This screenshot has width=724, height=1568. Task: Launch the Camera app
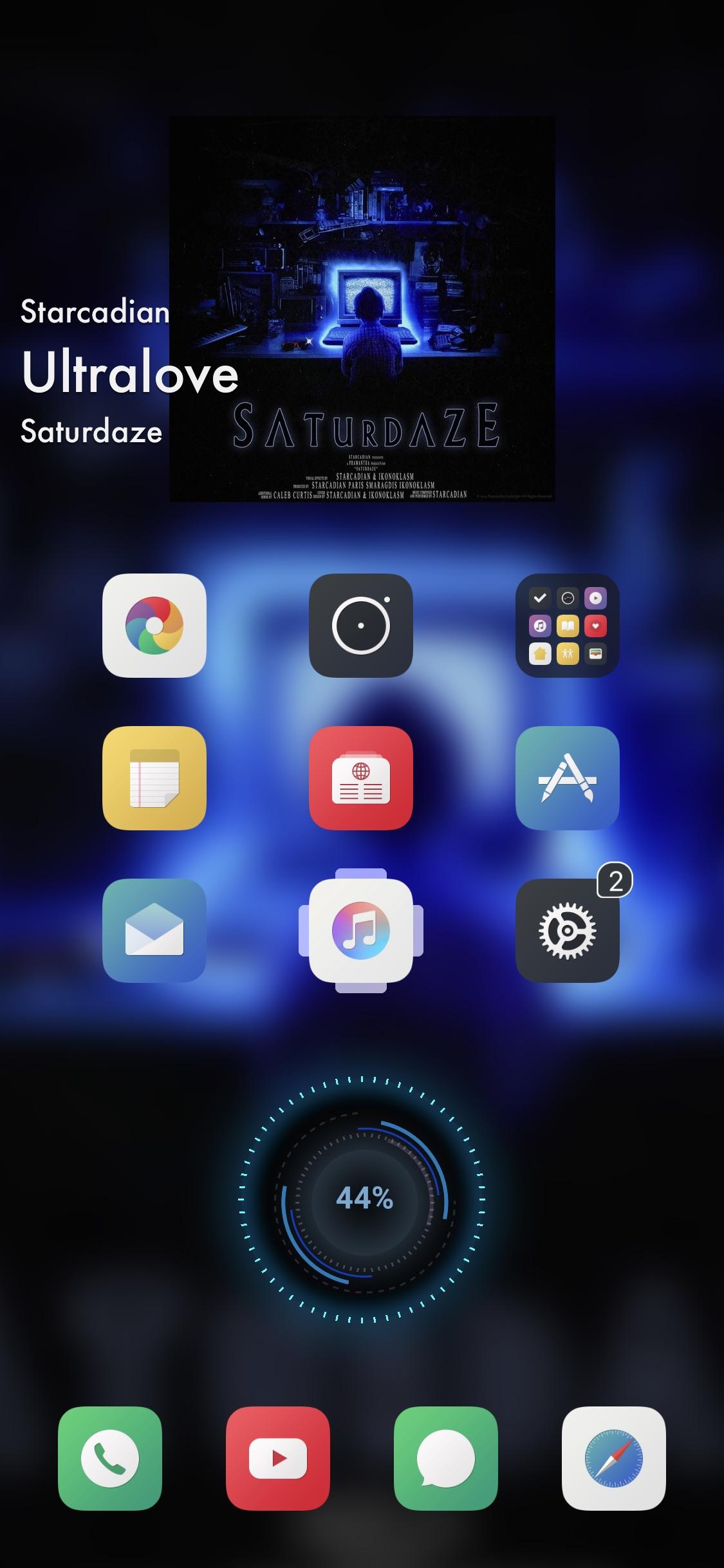click(x=361, y=625)
